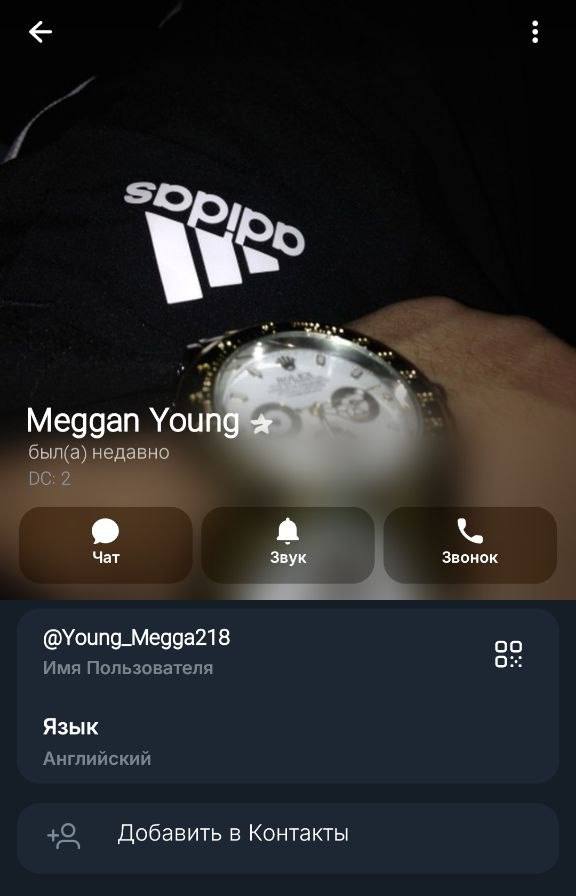
Task: Open chat with Meggan Young
Action: [x=106, y=545]
